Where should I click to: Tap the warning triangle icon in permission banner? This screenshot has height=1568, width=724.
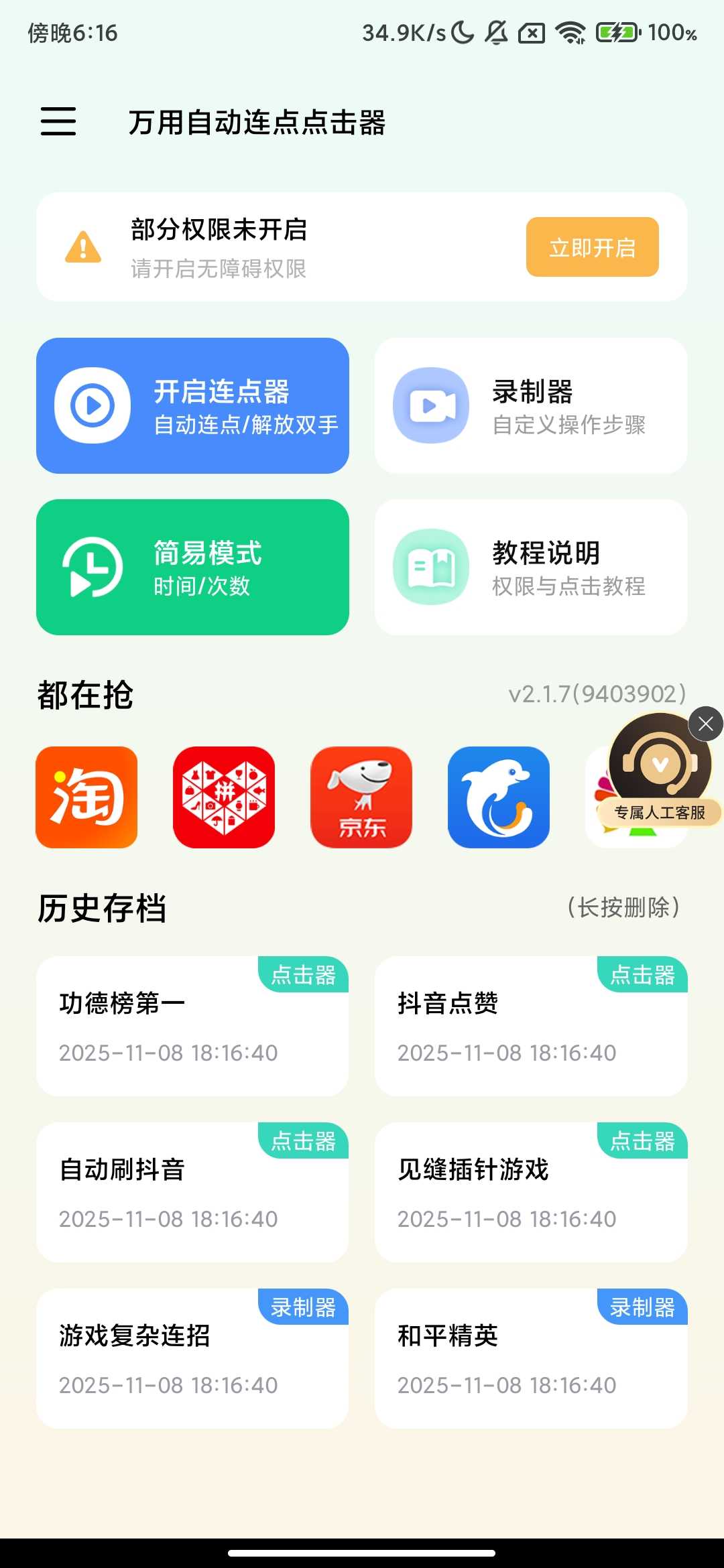click(x=82, y=247)
